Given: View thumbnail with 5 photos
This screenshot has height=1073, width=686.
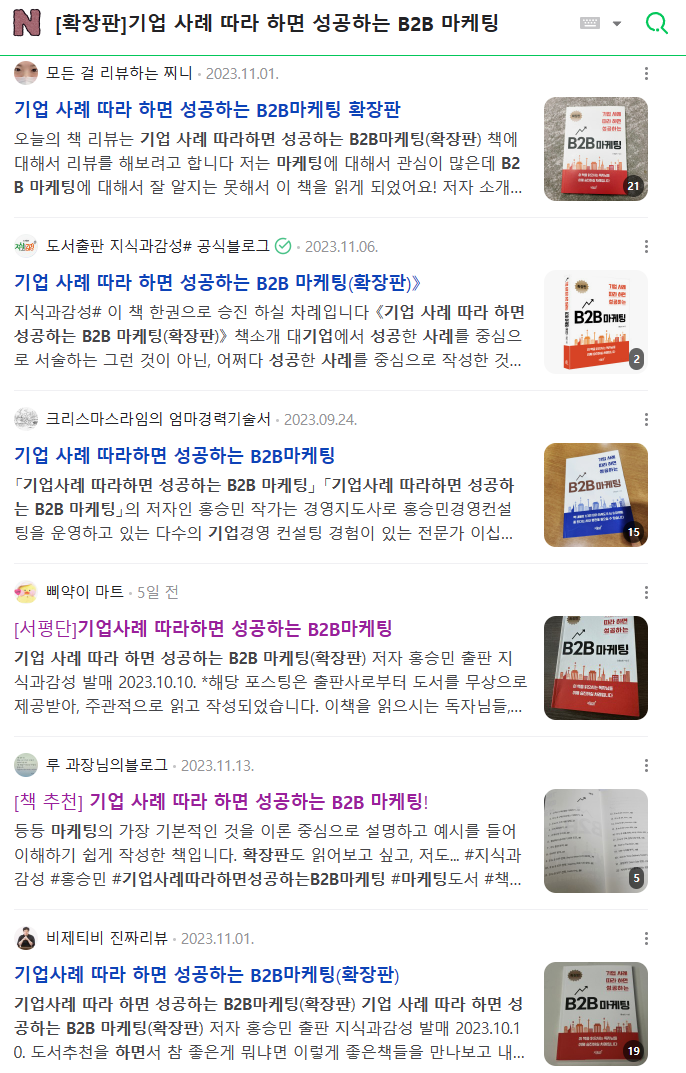Looking at the screenshot, I should tap(595, 841).
